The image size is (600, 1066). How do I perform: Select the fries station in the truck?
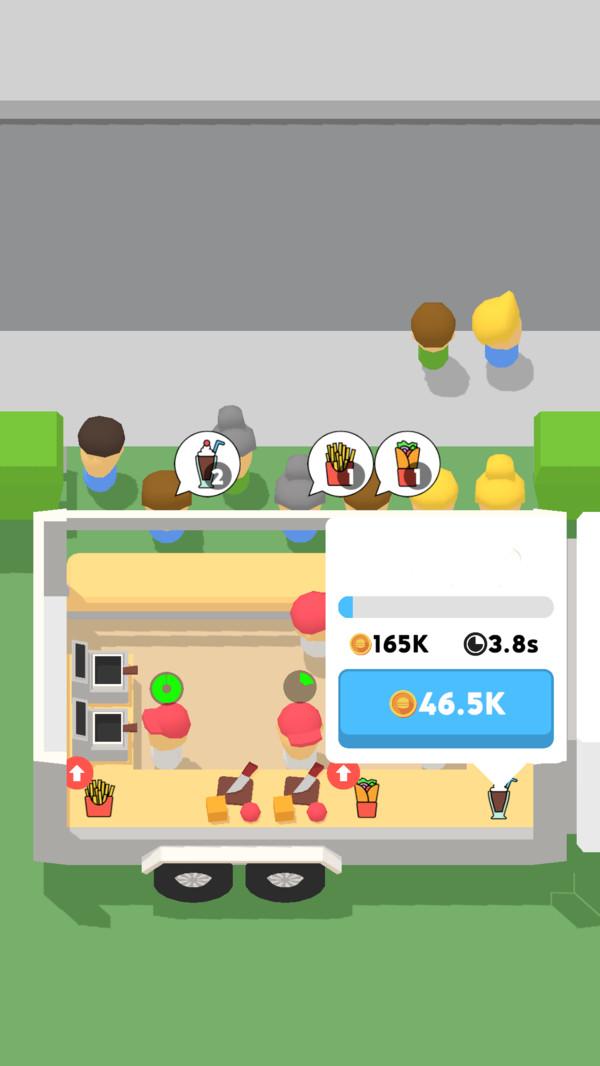click(x=99, y=798)
